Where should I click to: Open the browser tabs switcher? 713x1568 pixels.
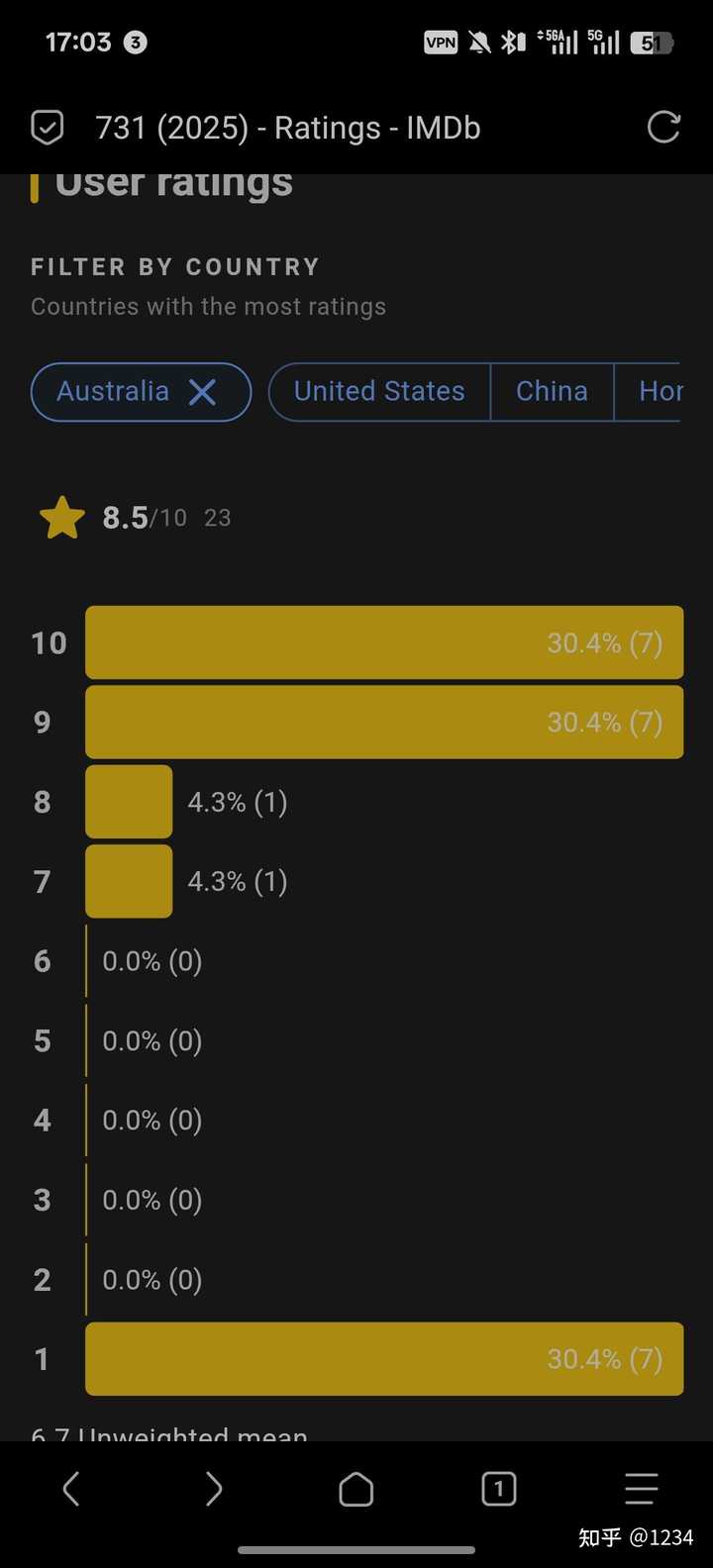click(x=498, y=1488)
